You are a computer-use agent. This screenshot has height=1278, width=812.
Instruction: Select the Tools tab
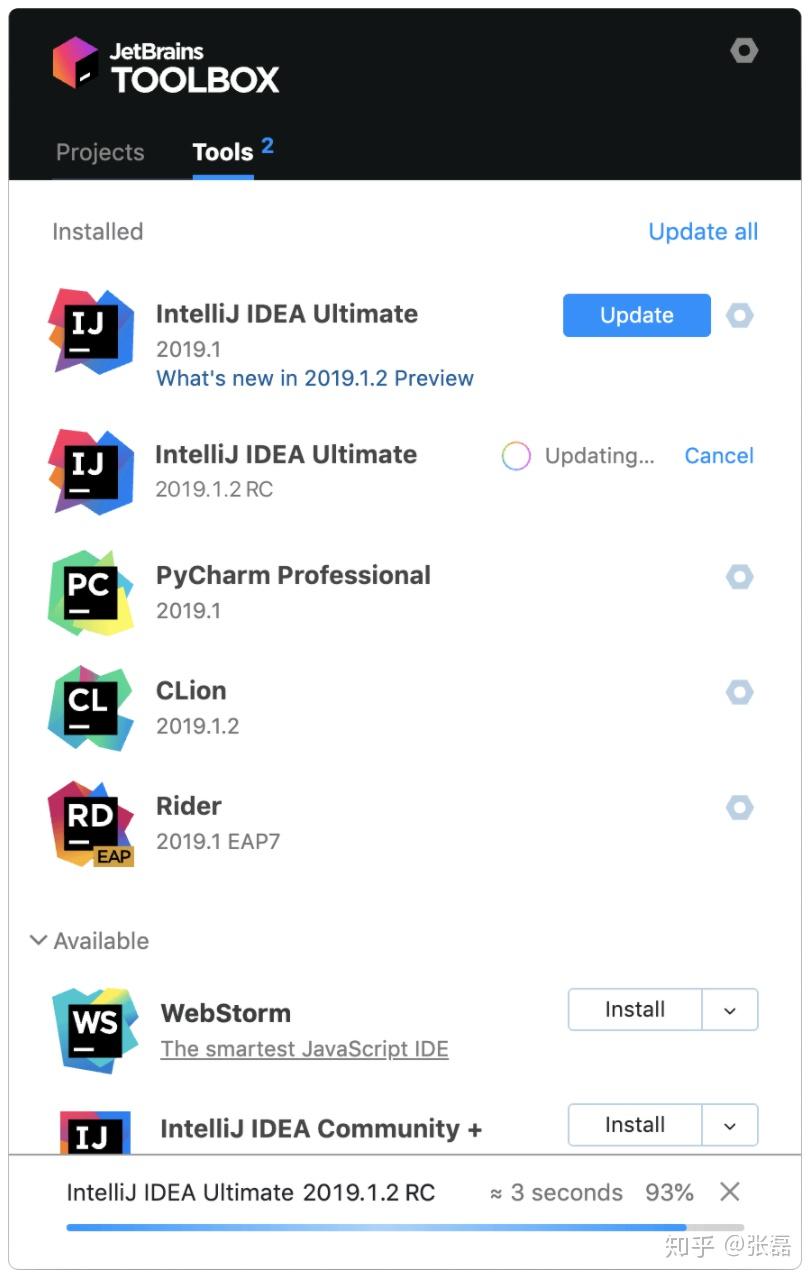pyautogui.click(x=222, y=152)
